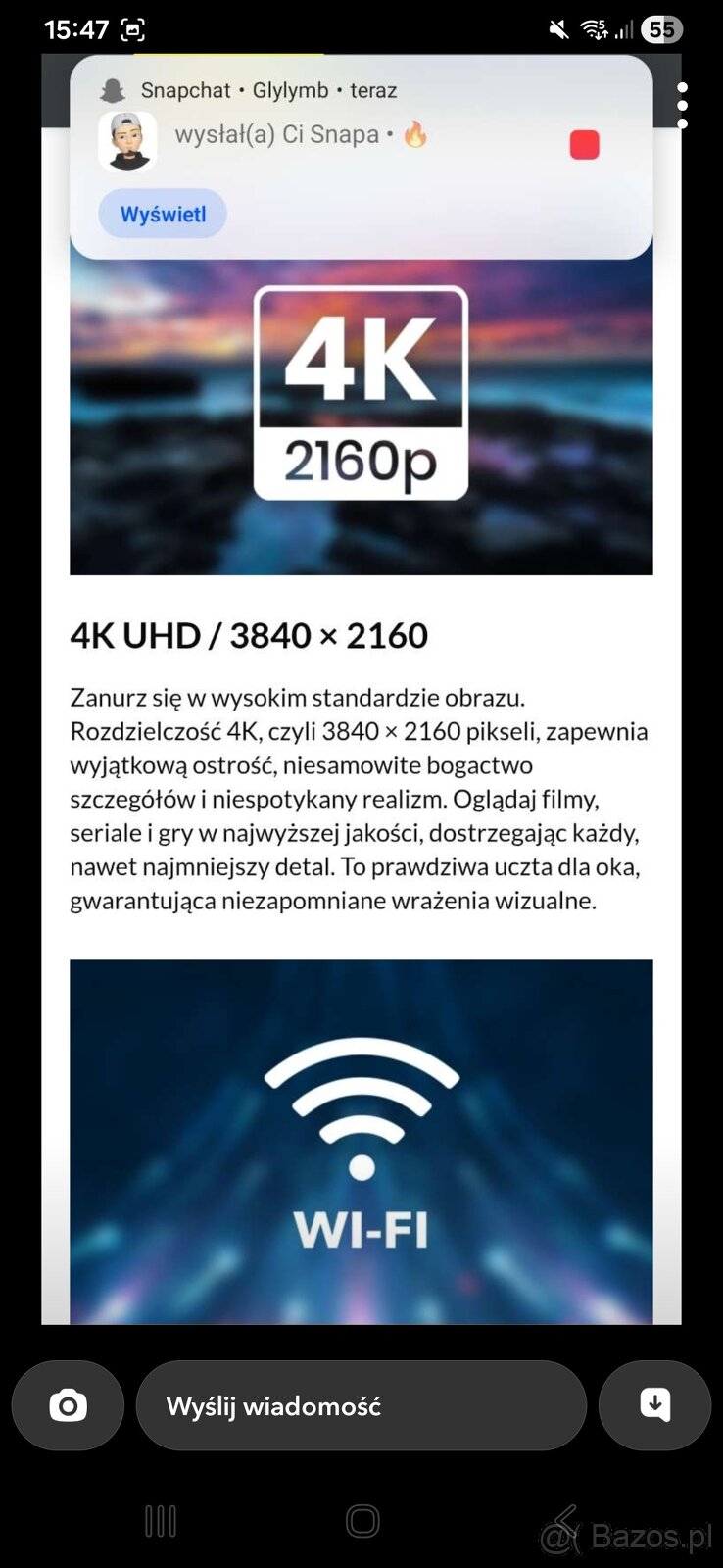Tap the Recents button in the navigation bar
Viewport: 723px width, 1568px height.
pos(160,1521)
